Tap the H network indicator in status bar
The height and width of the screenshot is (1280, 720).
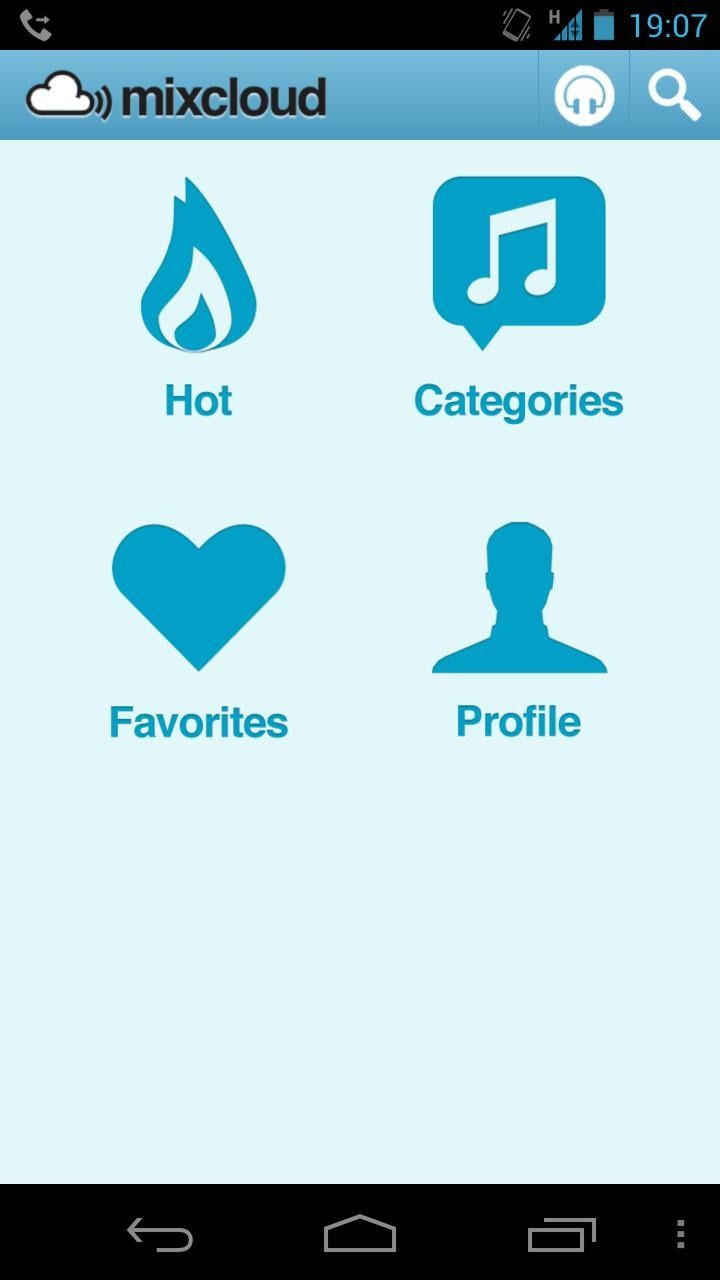[x=552, y=15]
